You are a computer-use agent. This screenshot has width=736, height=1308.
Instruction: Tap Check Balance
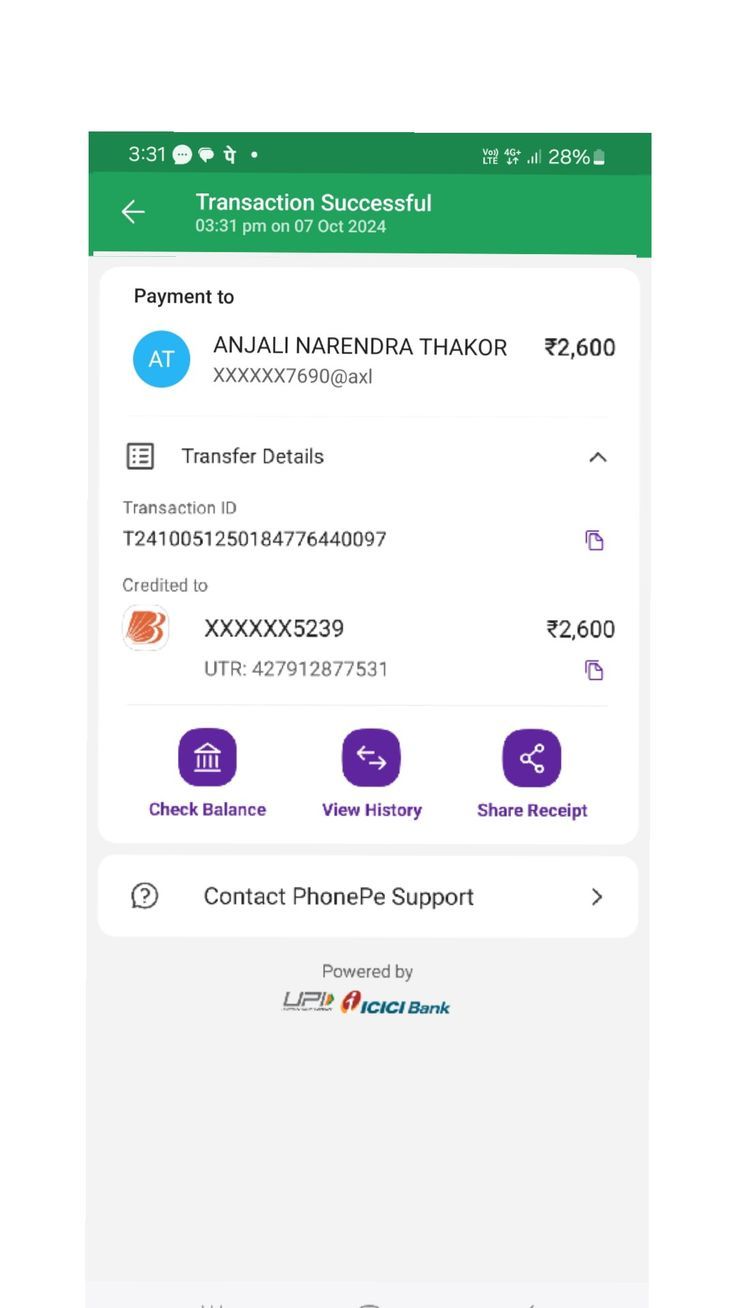[207, 759]
